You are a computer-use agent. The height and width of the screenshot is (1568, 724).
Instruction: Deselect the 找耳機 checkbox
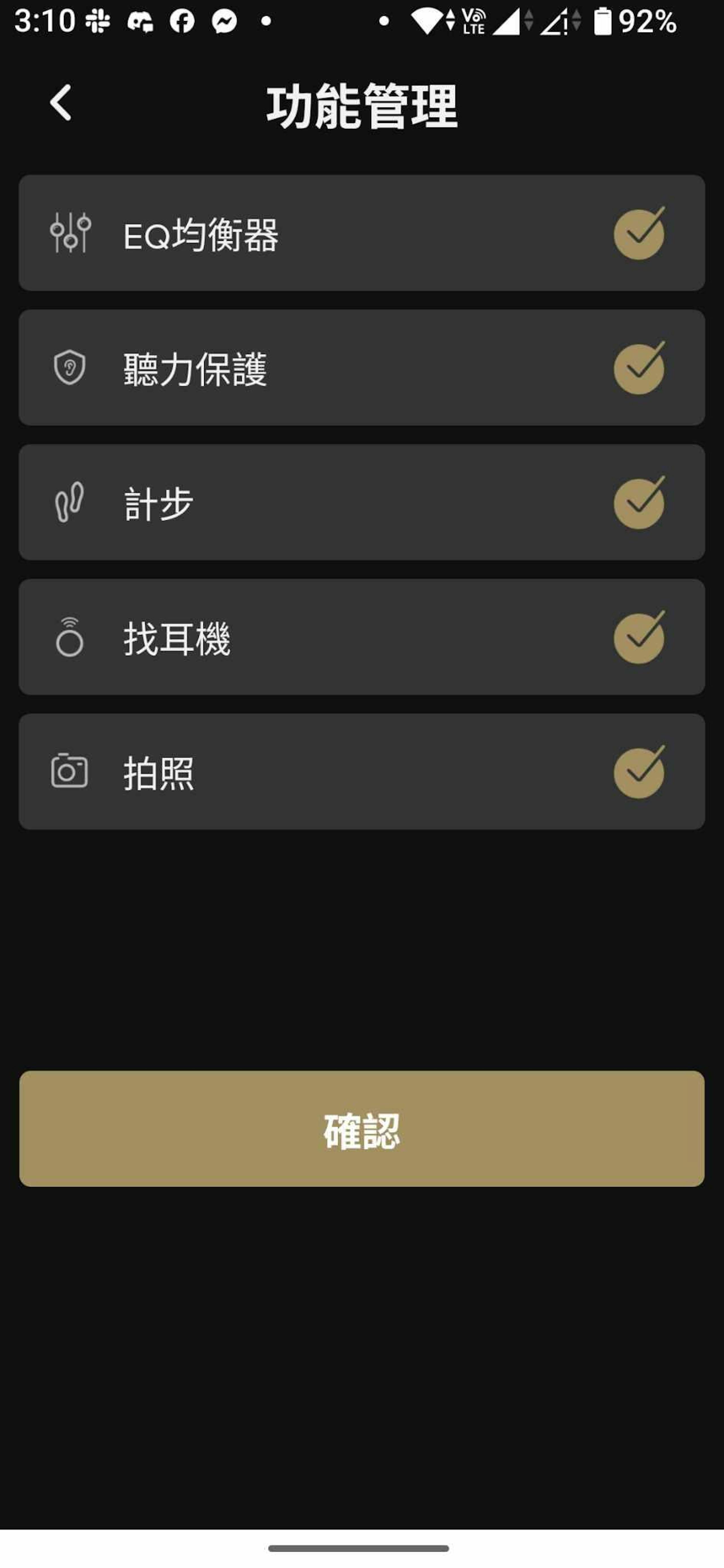click(x=638, y=638)
